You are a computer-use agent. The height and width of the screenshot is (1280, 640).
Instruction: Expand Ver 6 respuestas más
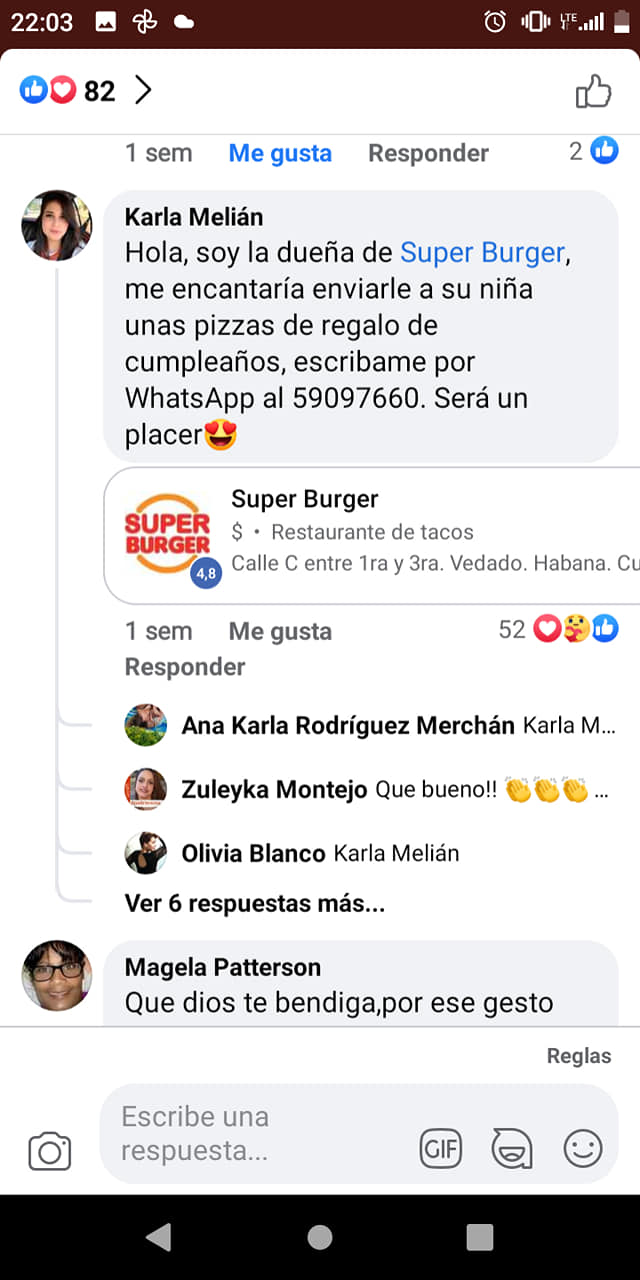tap(255, 904)
